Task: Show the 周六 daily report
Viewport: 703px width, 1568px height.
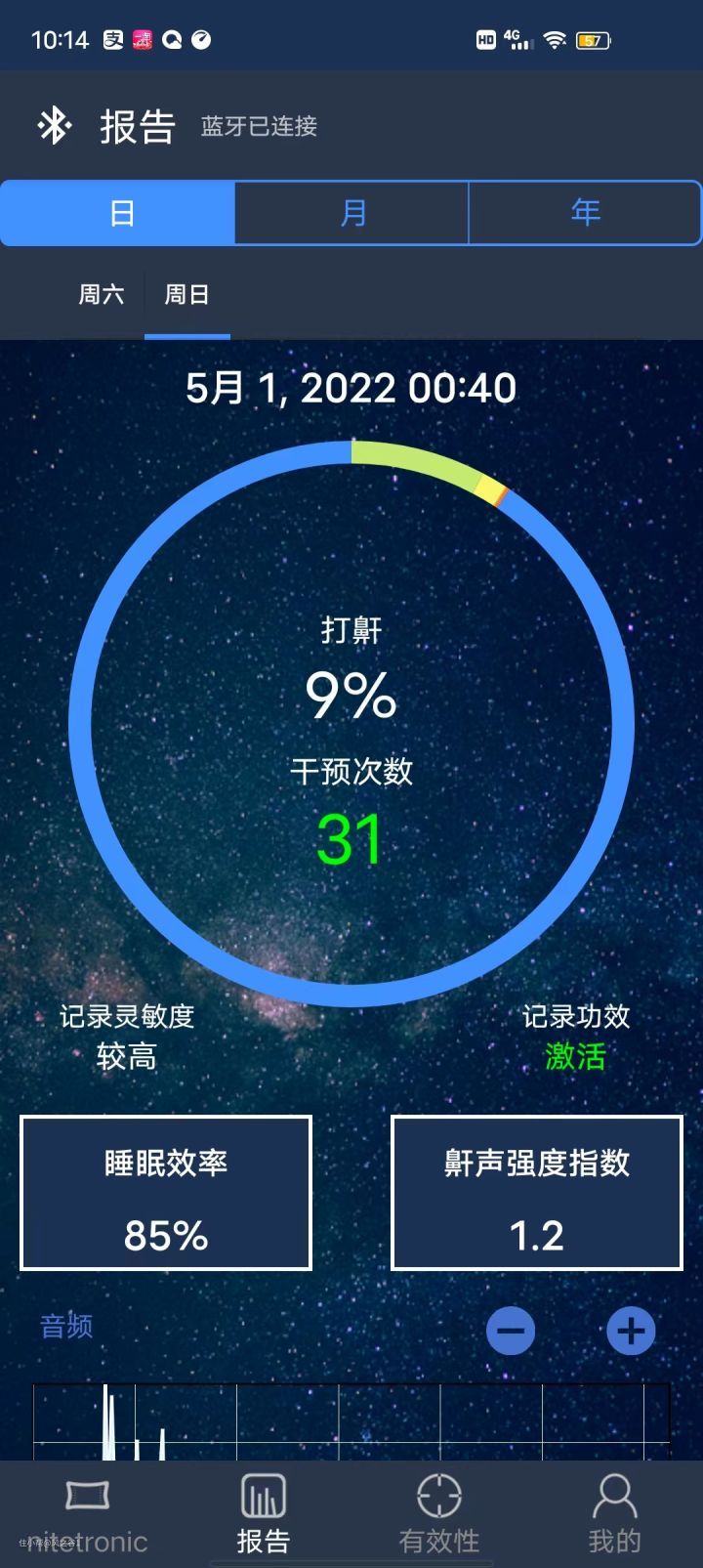Action: tap(102, 294)
